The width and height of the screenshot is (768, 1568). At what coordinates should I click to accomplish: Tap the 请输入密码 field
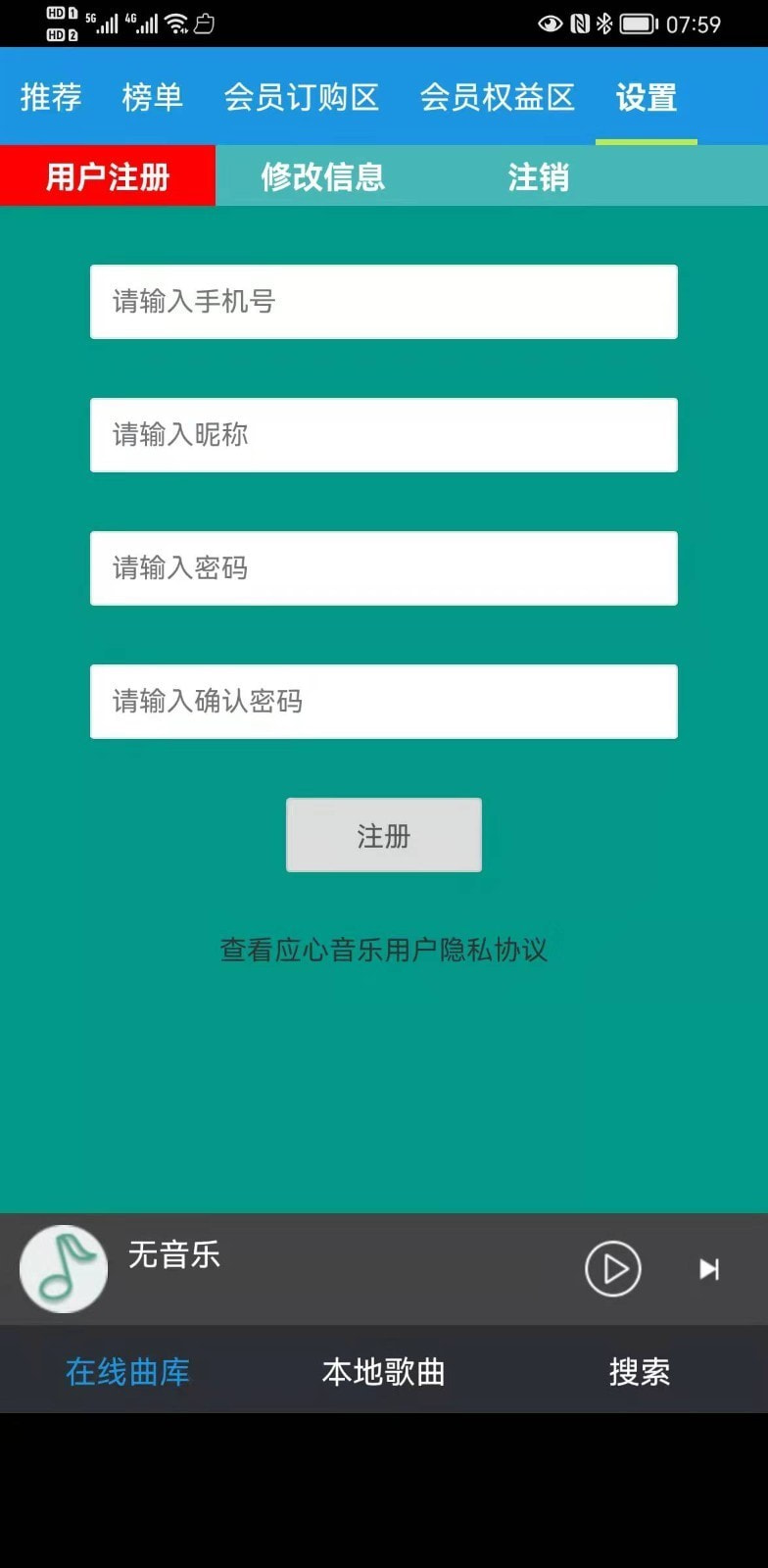[x=384, y=568]
